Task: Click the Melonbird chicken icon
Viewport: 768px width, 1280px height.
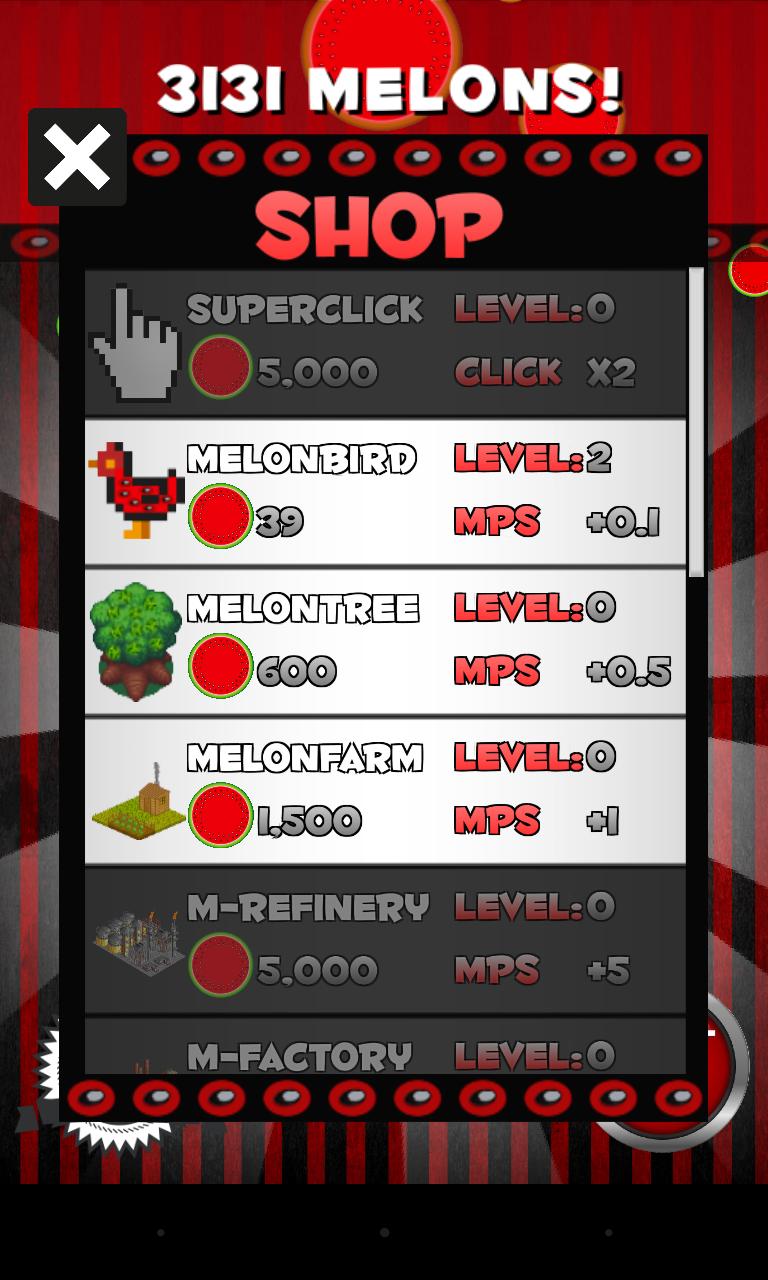Action: 137,490
